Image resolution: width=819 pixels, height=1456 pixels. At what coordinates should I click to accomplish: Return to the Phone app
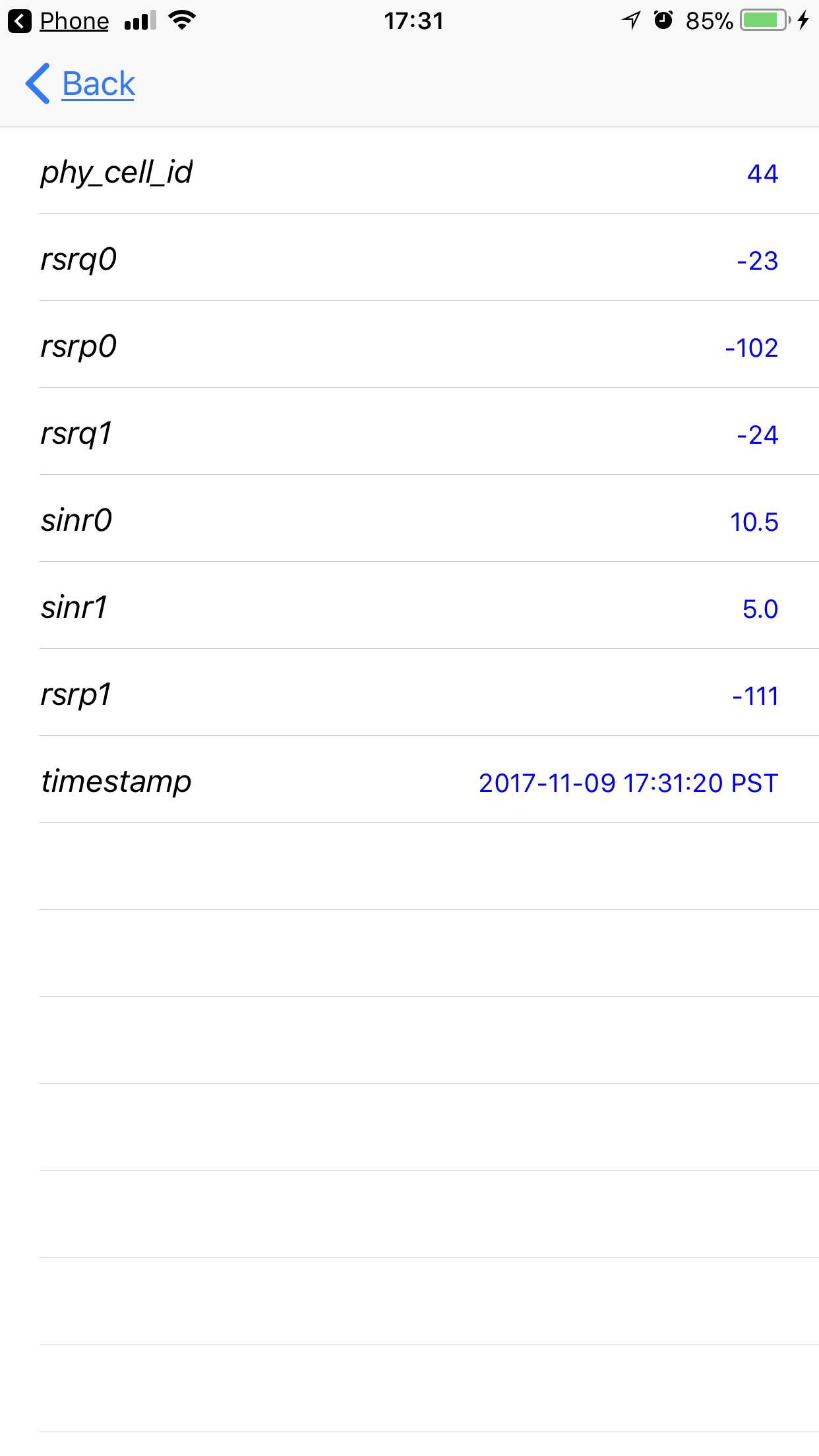(x=59, y=21)
